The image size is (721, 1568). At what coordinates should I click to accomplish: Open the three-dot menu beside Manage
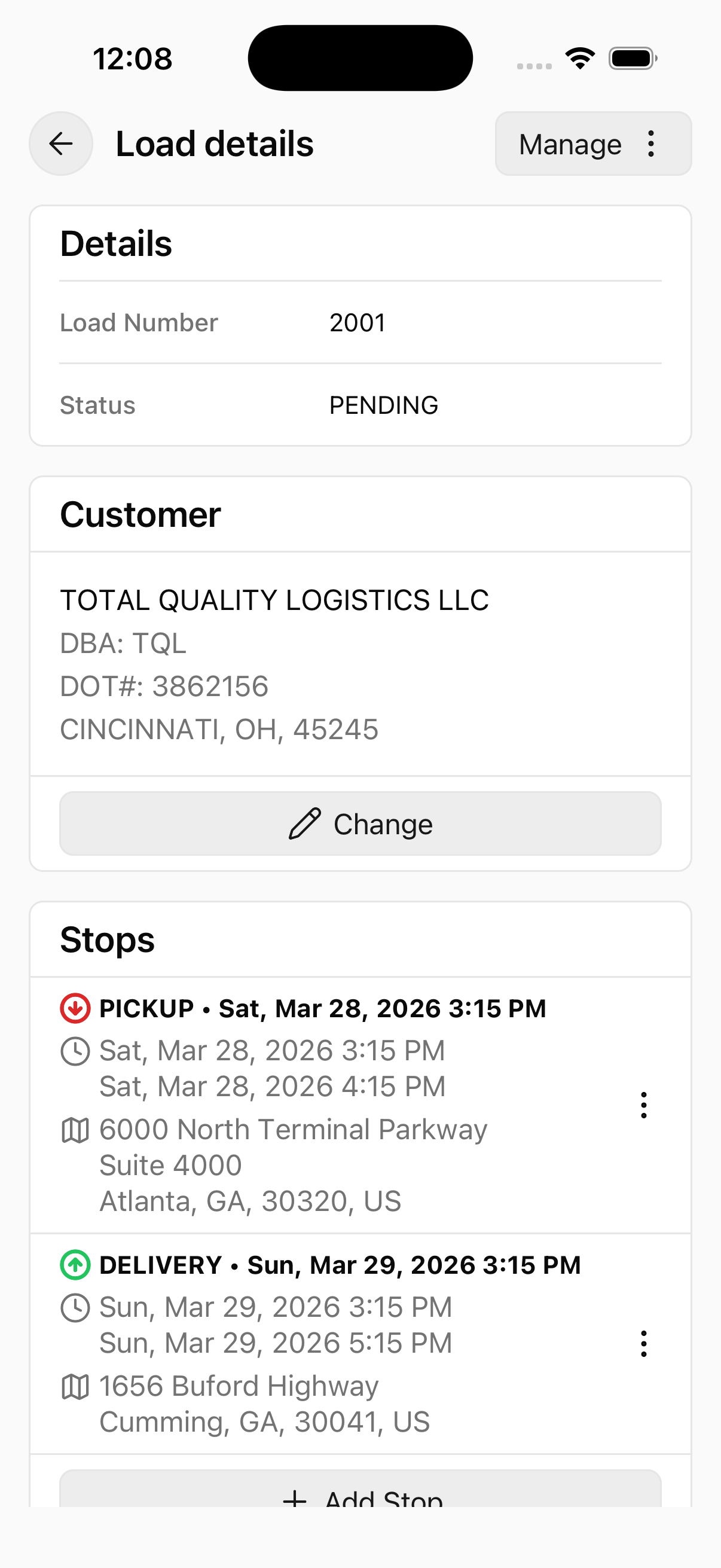[650, 144]
